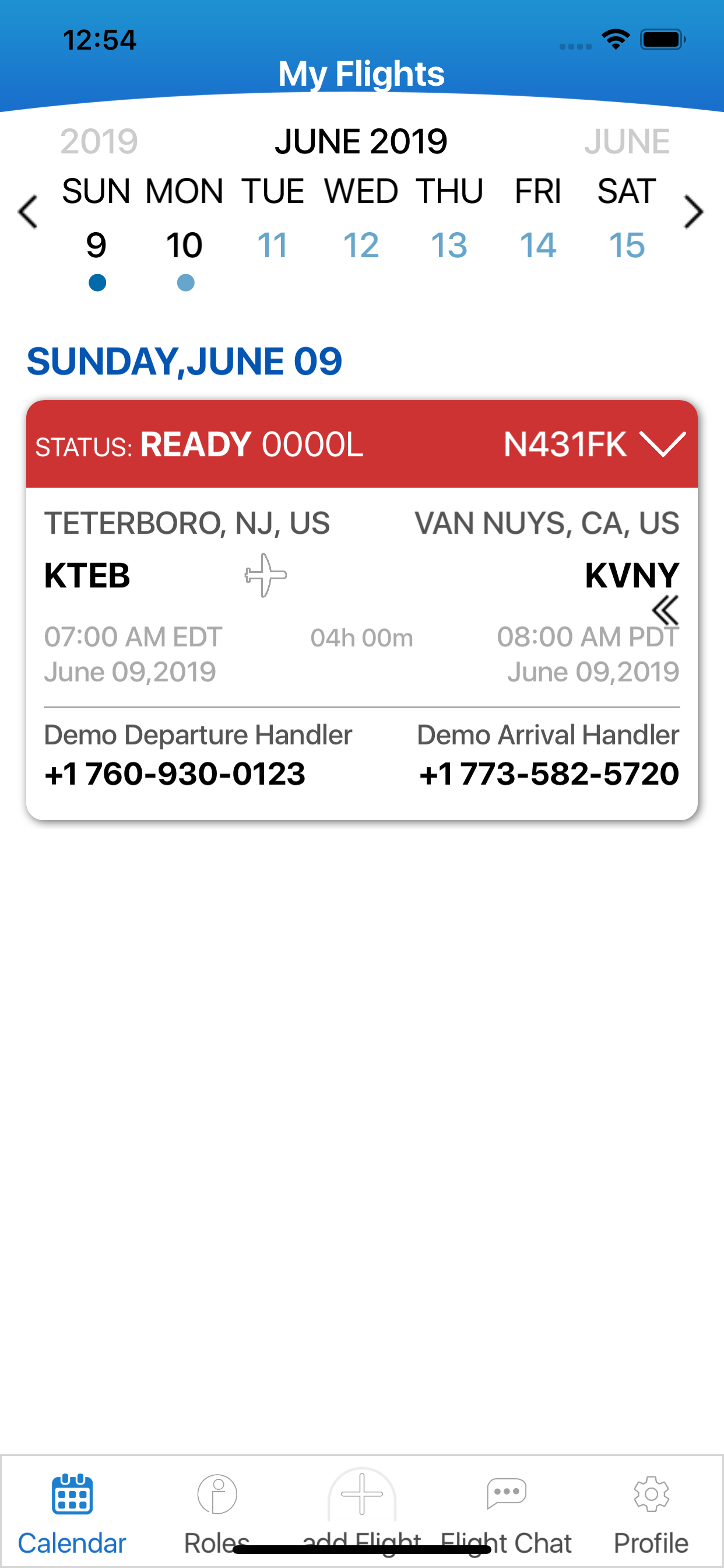Viewport: 724px width, 1568px height.
Task: Go to previous week with left arrow
Action: [x=27, y=212]
